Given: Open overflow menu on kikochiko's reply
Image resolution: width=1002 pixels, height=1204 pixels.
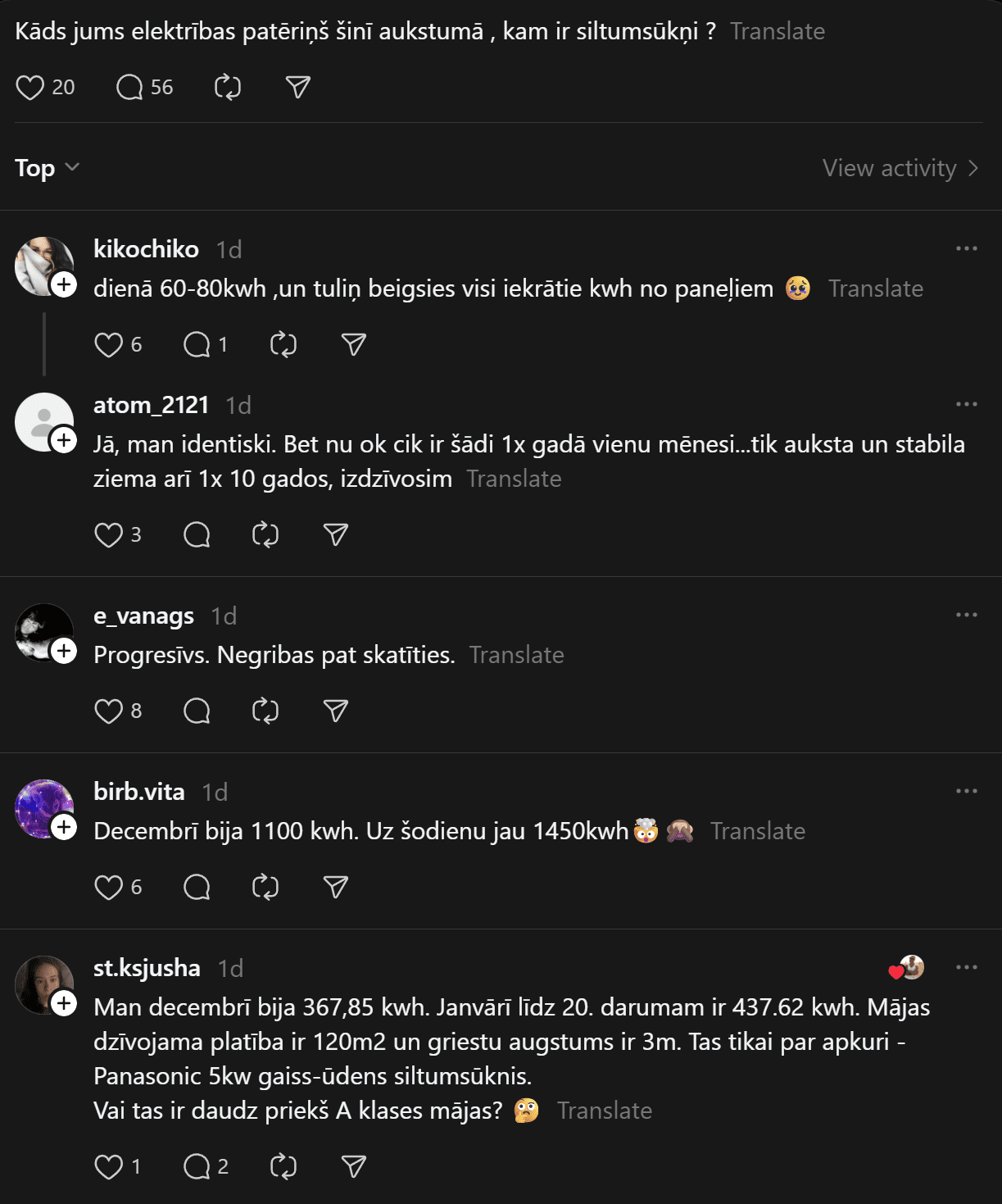Looking at the screenshot, I should pos(966,248).
